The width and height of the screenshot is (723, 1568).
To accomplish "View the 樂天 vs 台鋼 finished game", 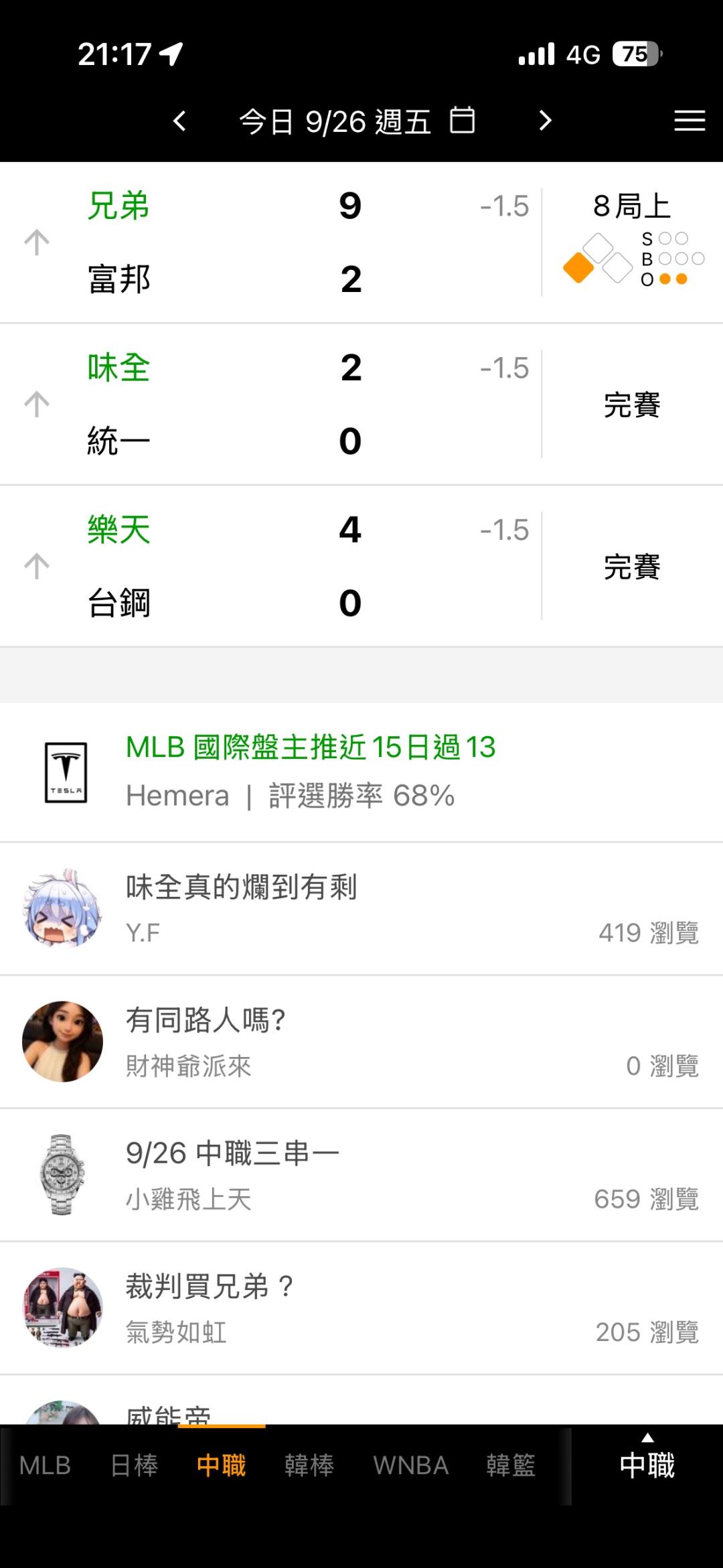I will [x=268, y=567].
